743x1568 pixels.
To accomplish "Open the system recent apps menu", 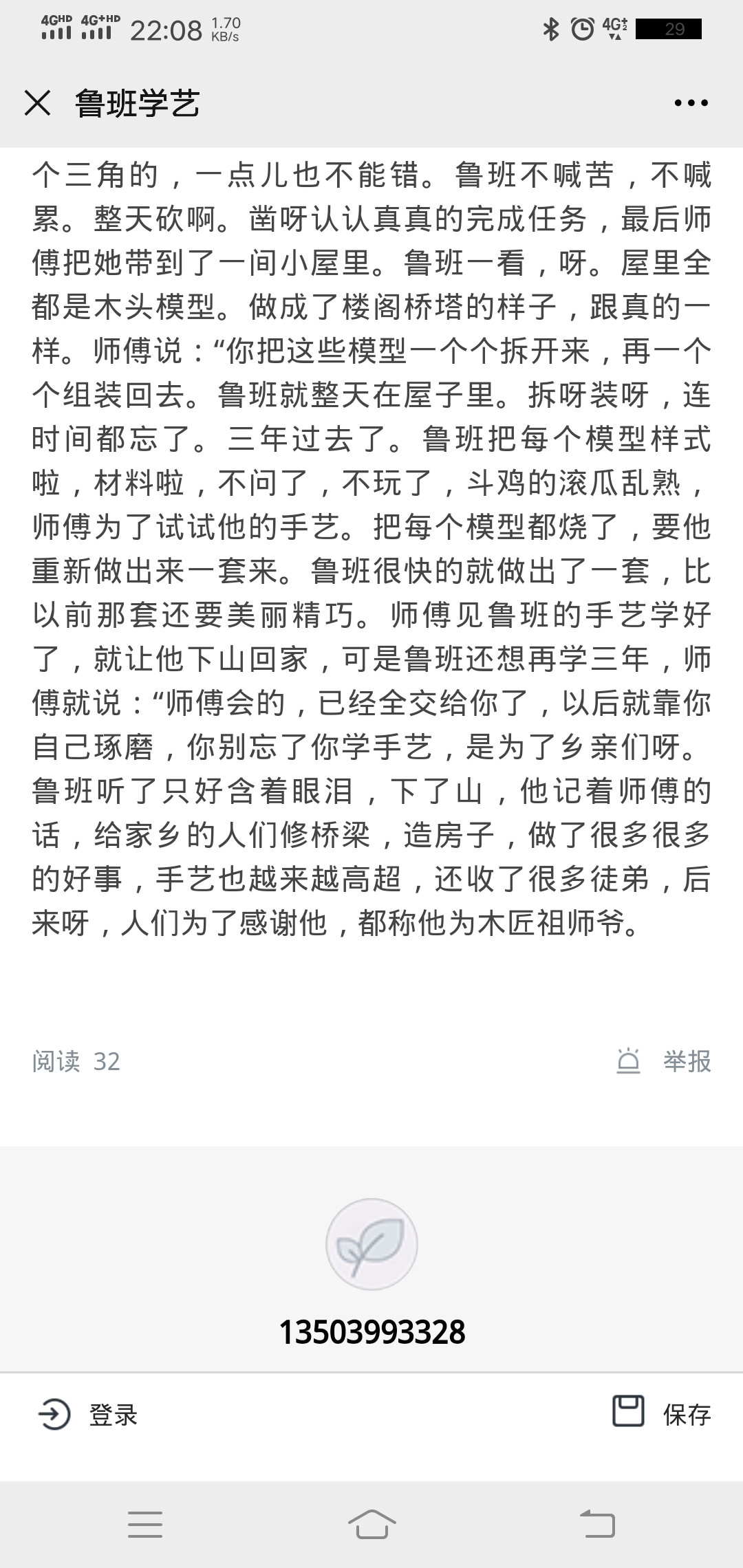I will coord(145,1524).
